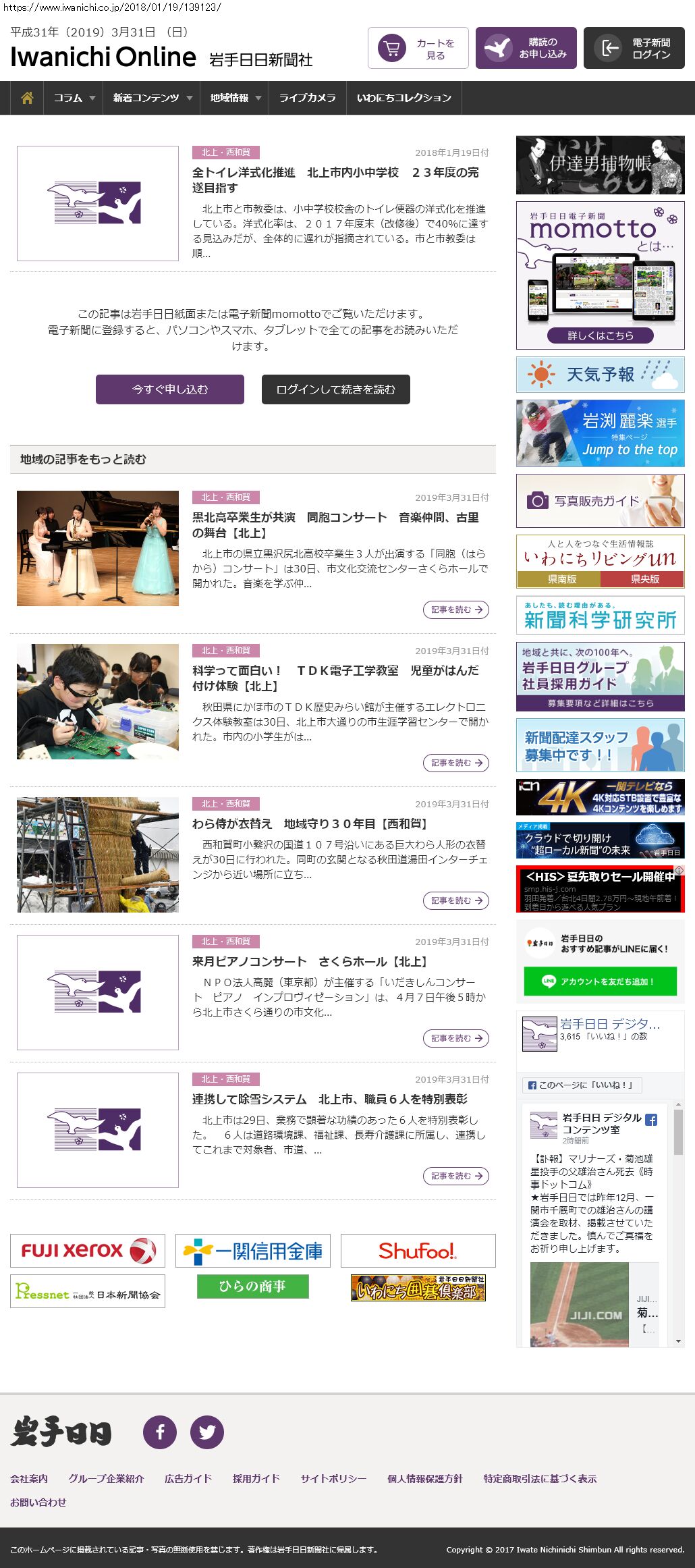Expand the コラム dropdown menu
The height and width of the screenshot is (1568, 695).
[74, 98]
